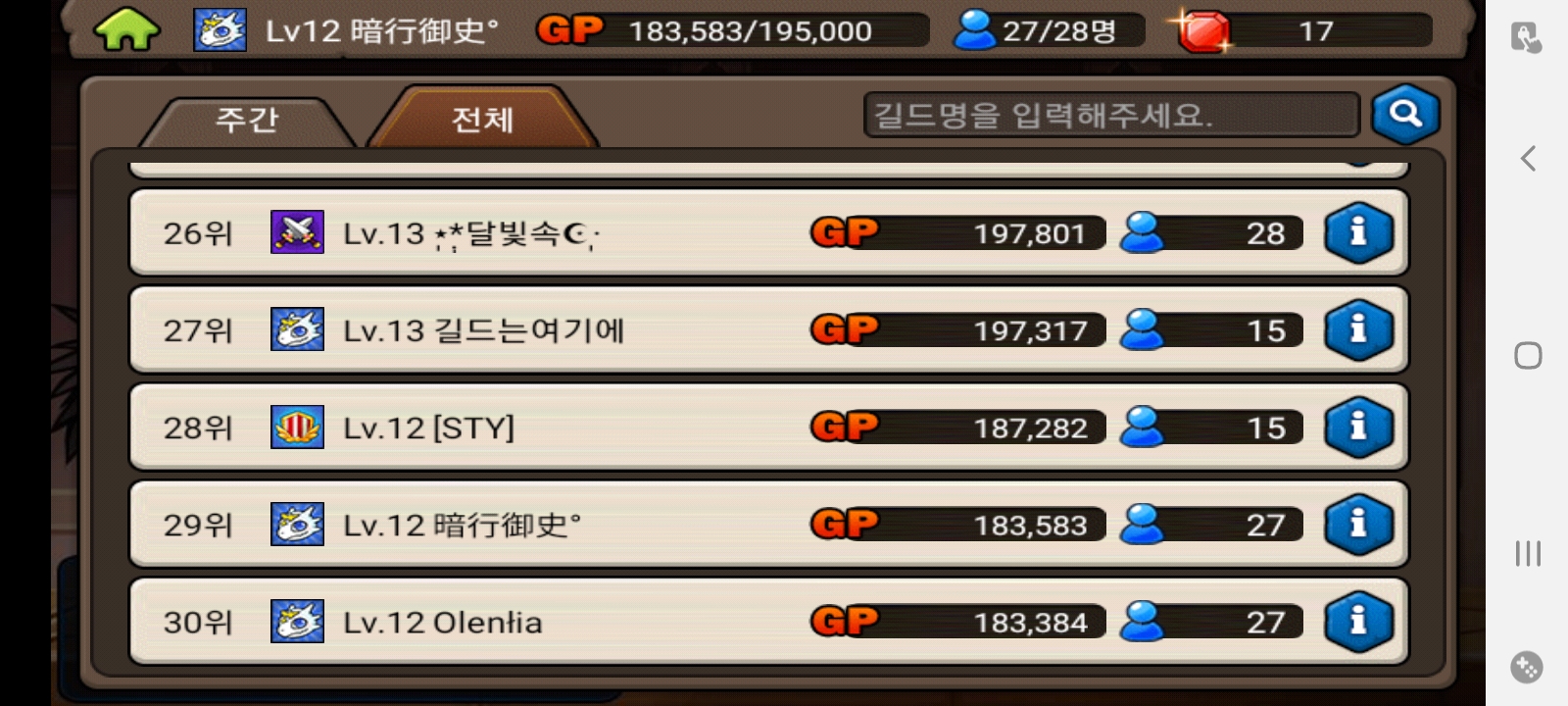Tap the blue magnifier search button
Screen dimensions: 1568x706
click(1405, 115)
